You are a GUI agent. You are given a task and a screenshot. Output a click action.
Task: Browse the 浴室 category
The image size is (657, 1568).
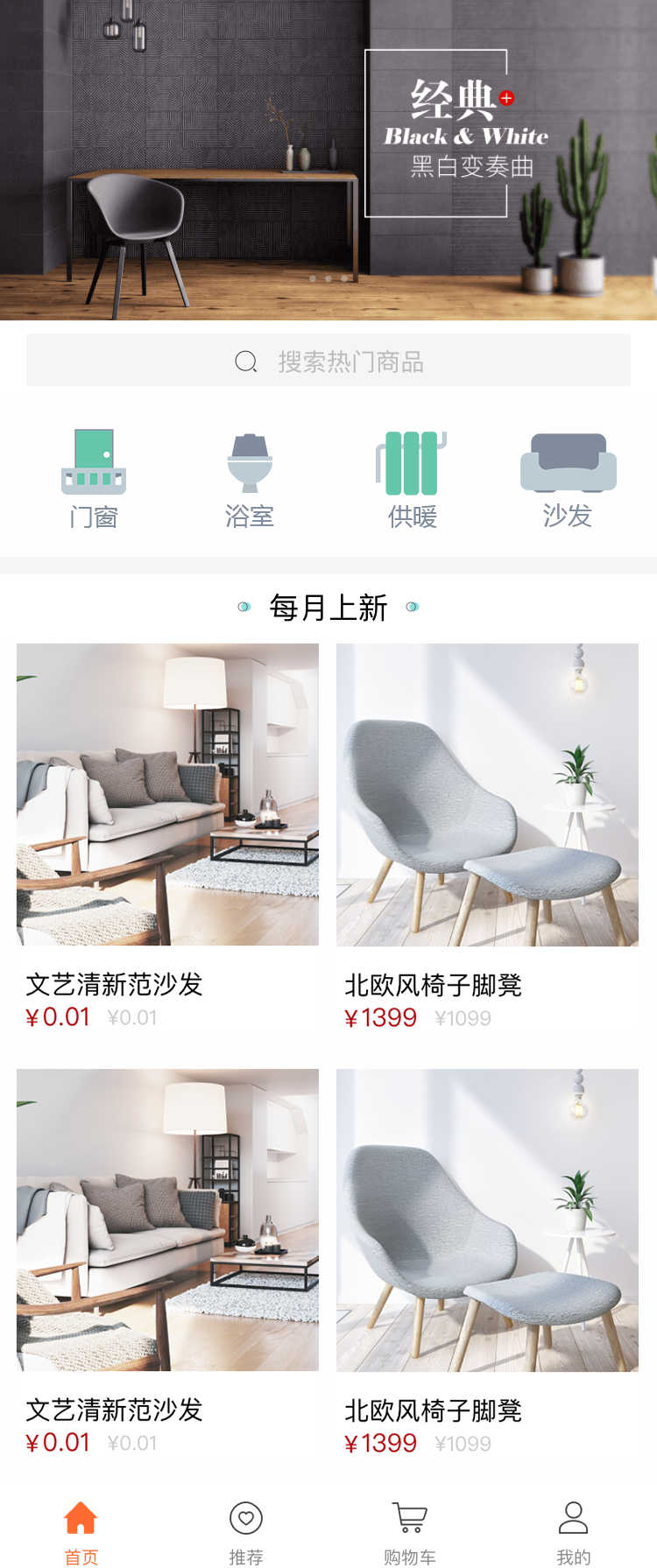tap(250, 479)
